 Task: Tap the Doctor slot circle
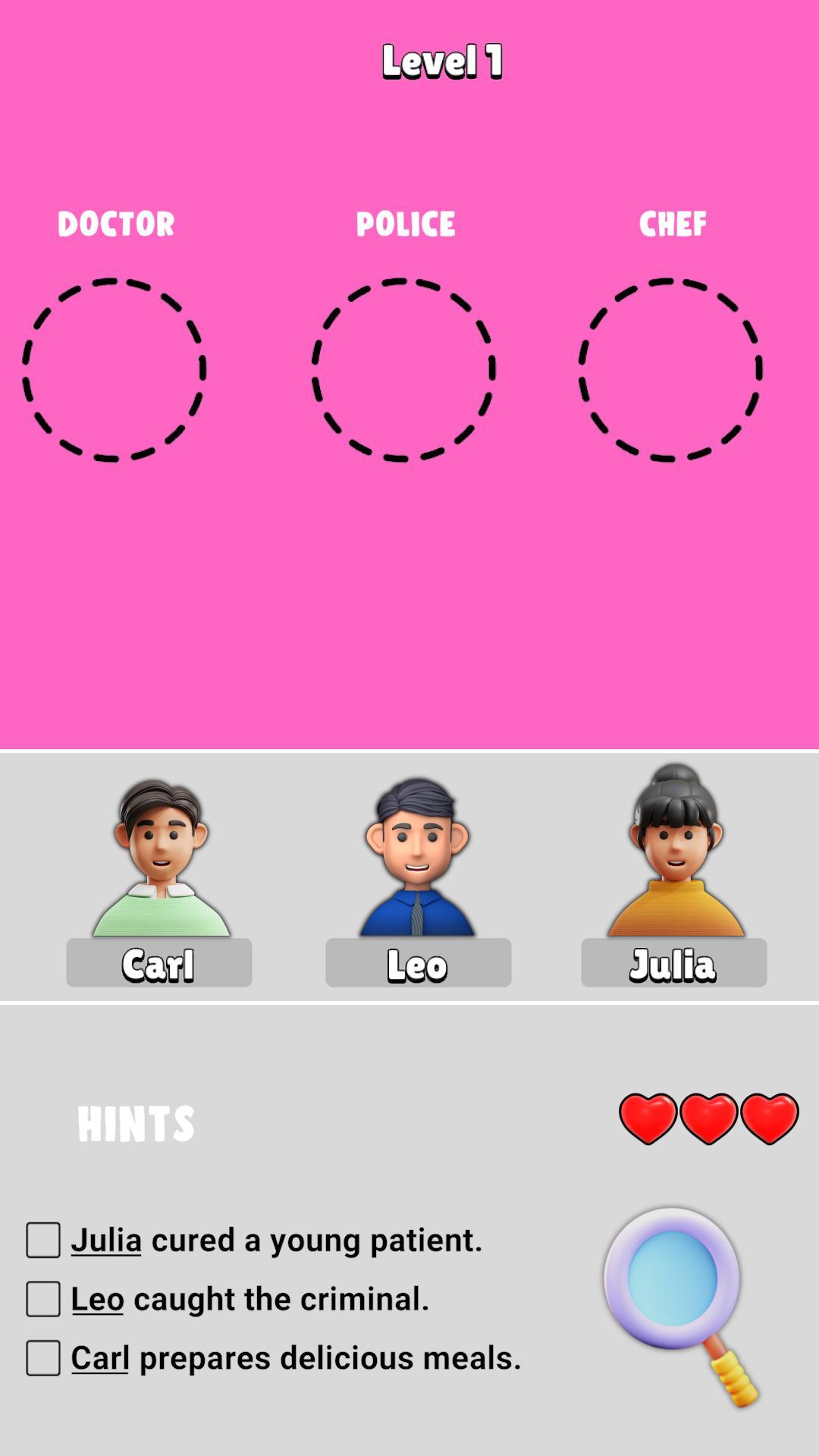point(115,369)
